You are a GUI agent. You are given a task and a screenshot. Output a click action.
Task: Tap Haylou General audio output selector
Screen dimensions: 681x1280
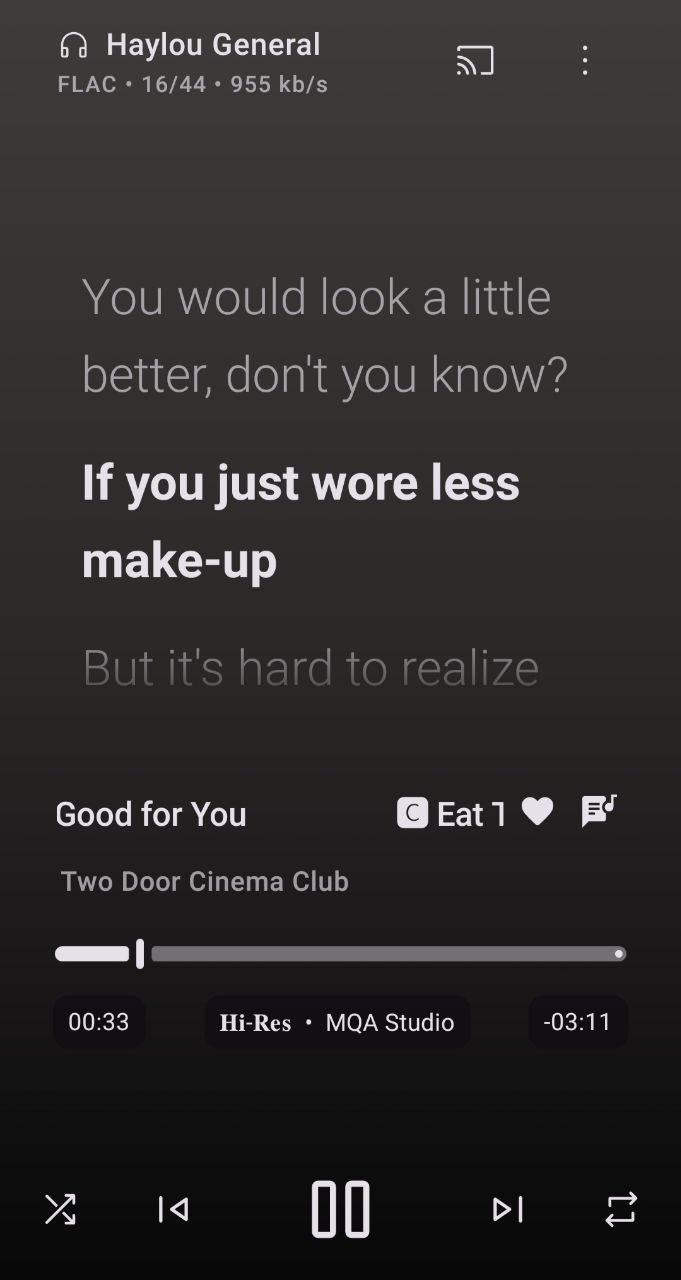(x=192, y=45)
